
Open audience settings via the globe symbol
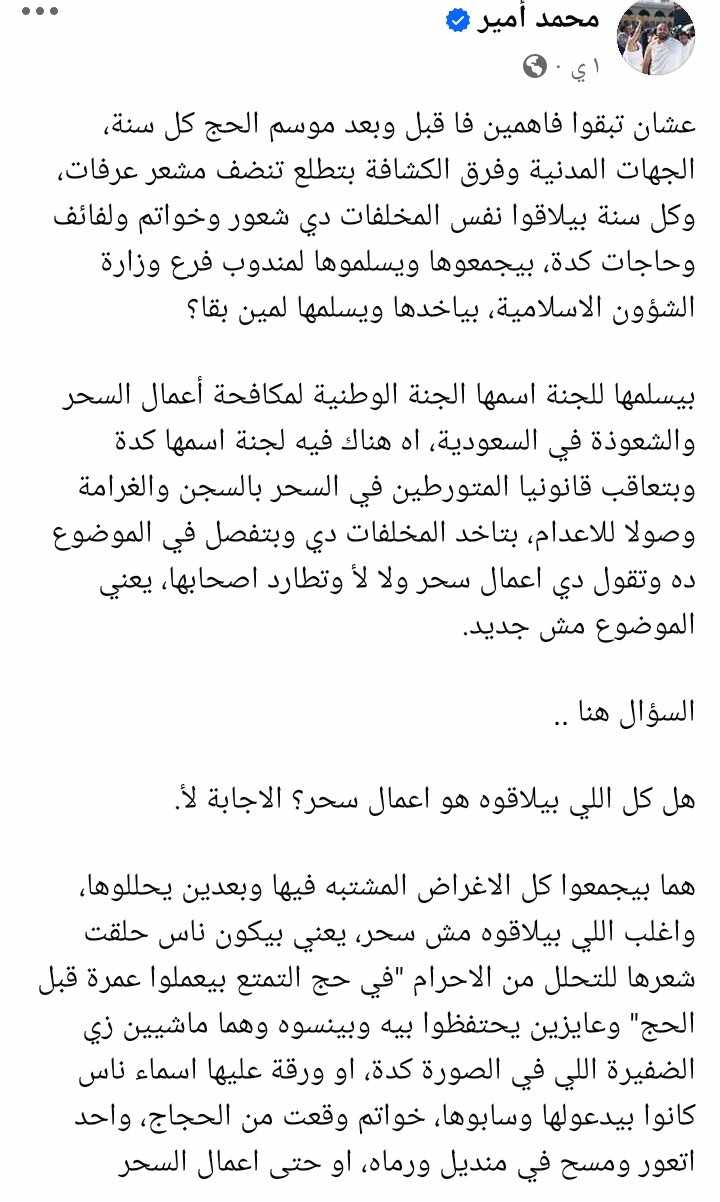click(x=533, y=66)
